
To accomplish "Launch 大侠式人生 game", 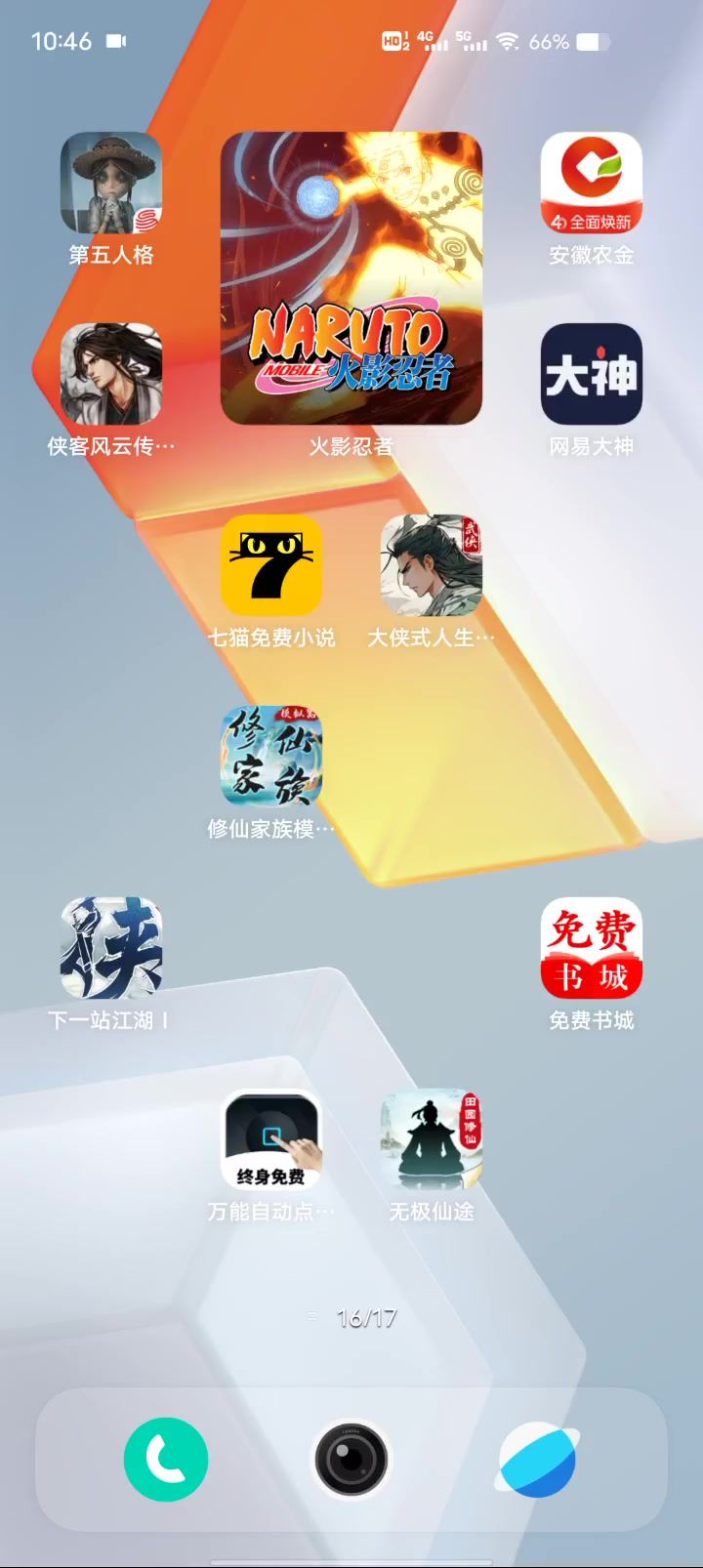I will coord(432,565).
